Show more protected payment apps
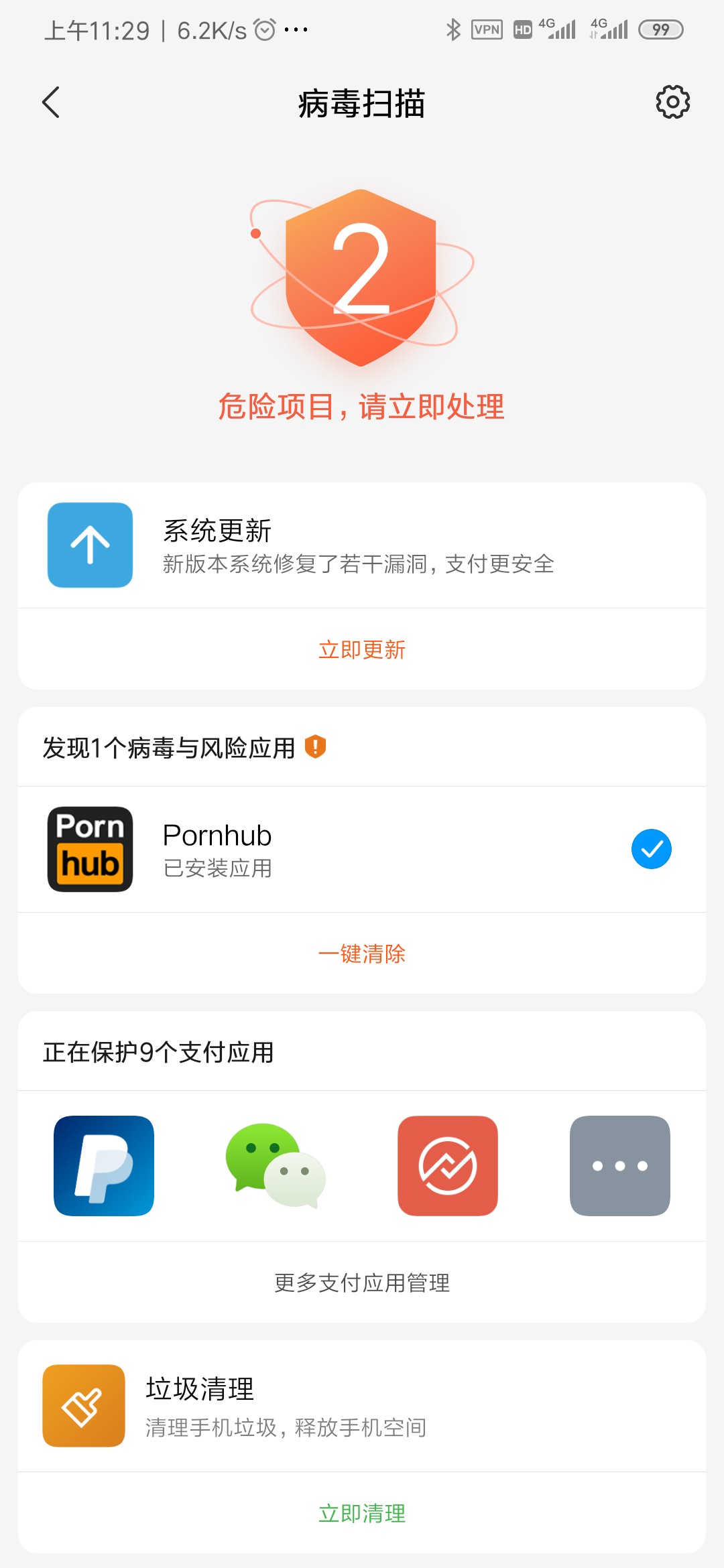Viewport: 724px width, 1568px height. tap(619, 1165)
